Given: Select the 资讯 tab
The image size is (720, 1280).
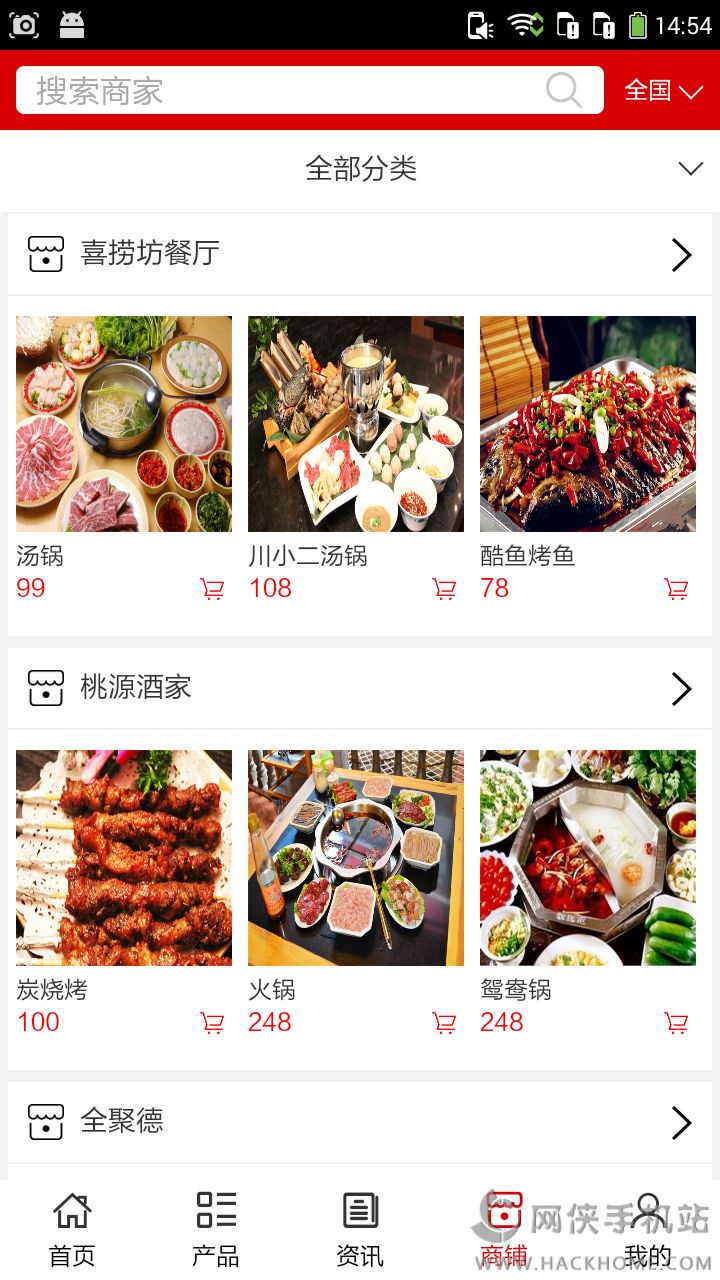Looking at the screenshot, I should point(360,1230).
